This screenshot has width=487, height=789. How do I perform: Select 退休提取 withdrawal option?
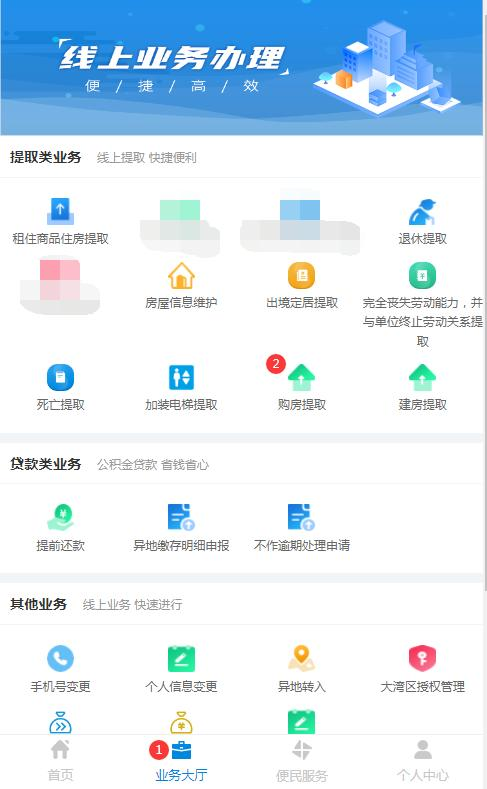(423, 222)
